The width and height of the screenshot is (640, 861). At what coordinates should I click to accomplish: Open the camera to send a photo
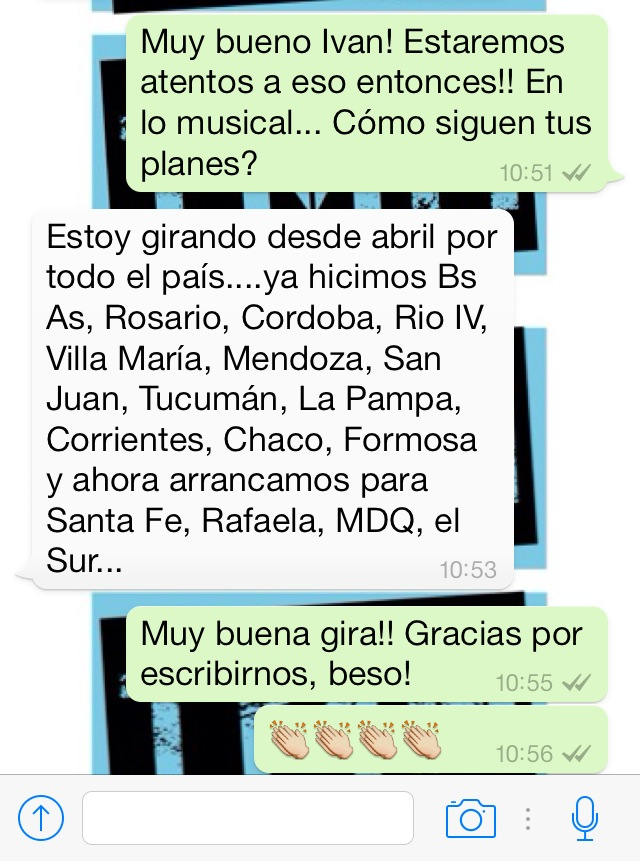470,819
